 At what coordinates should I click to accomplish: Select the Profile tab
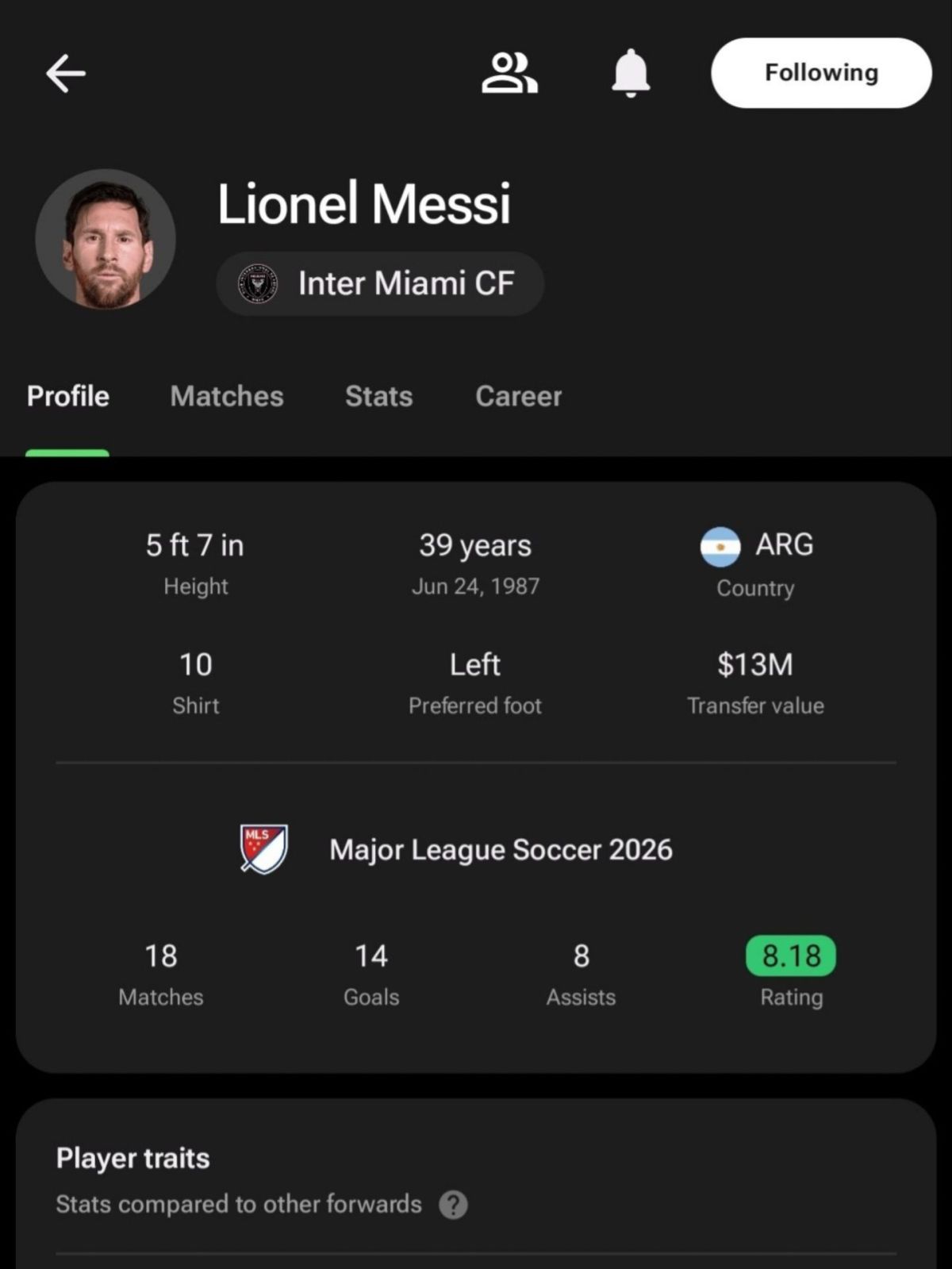pos(68,396)
